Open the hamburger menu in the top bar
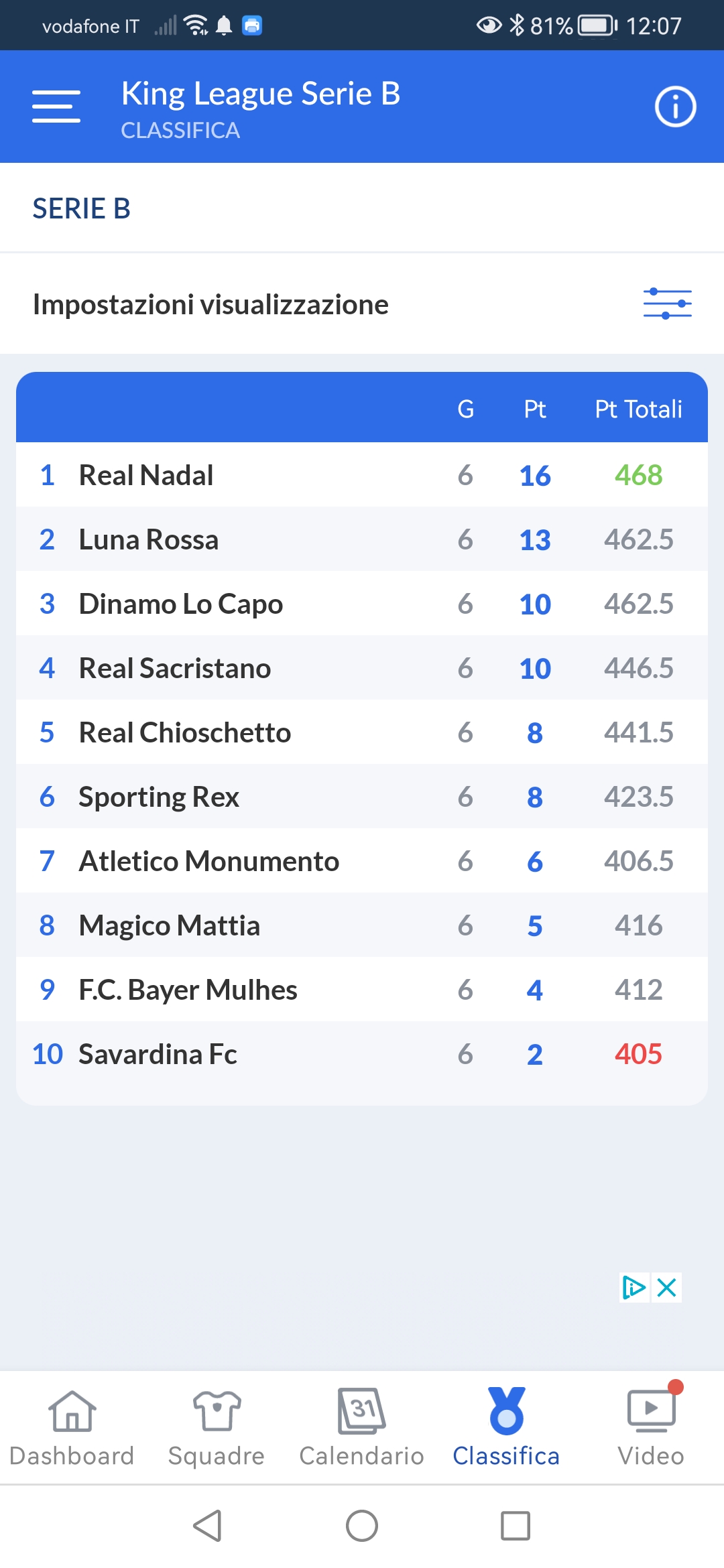This screenshot has height=1568, width=724. (57, 106)
